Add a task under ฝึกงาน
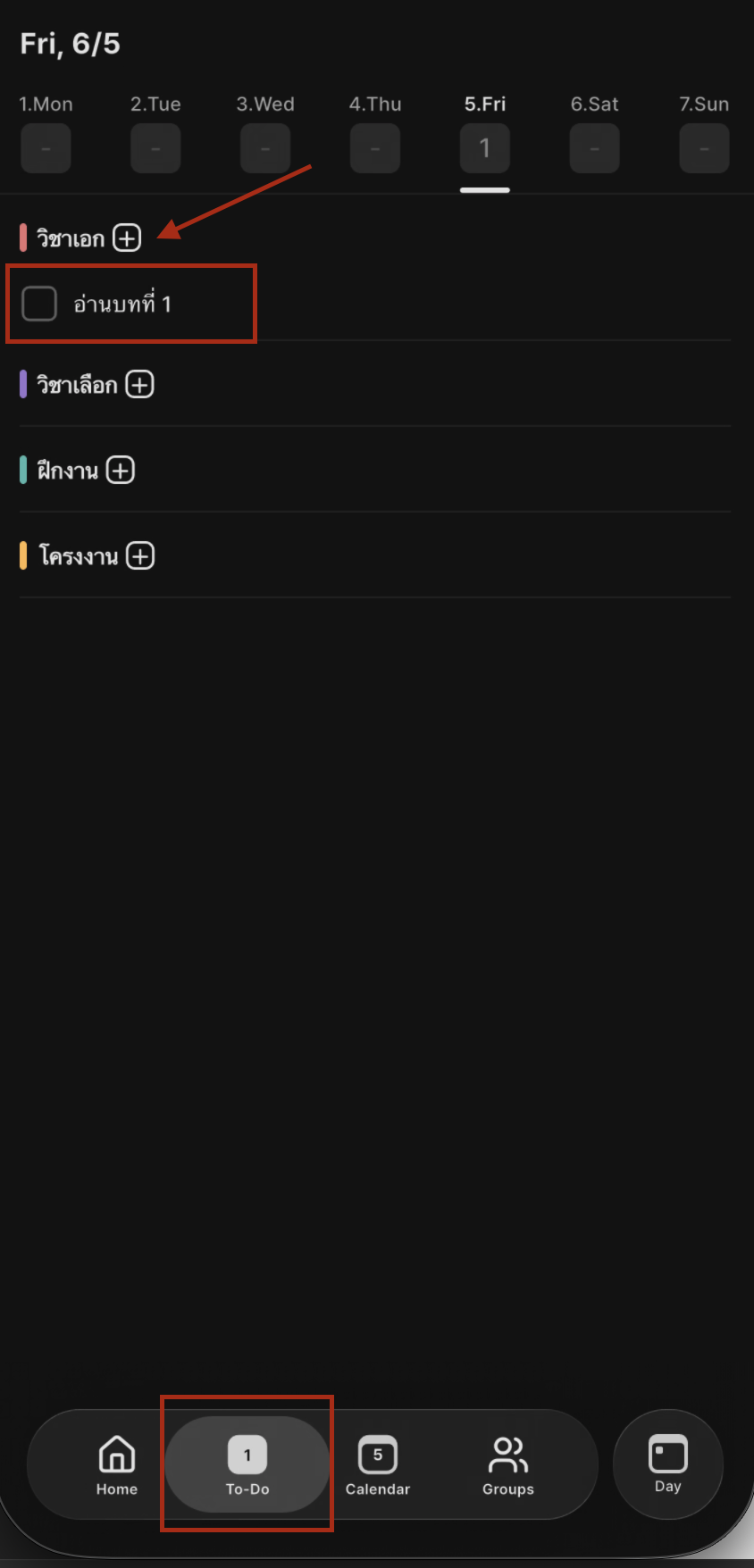 (121, 470)
